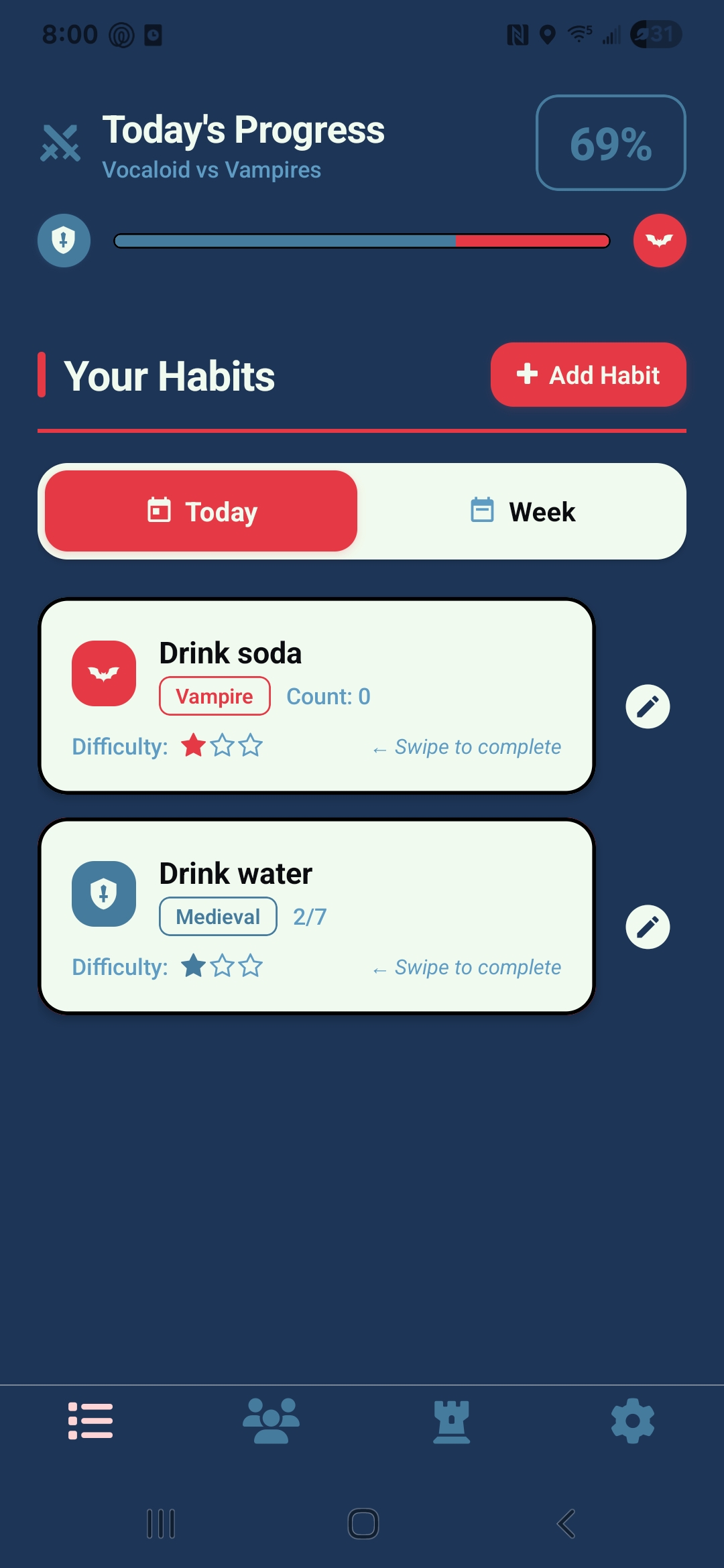This screenshot has width=724, height=1568.
Task: Go to the phone's home screen
Action: pyautogui.click(x=363, y=1524)
